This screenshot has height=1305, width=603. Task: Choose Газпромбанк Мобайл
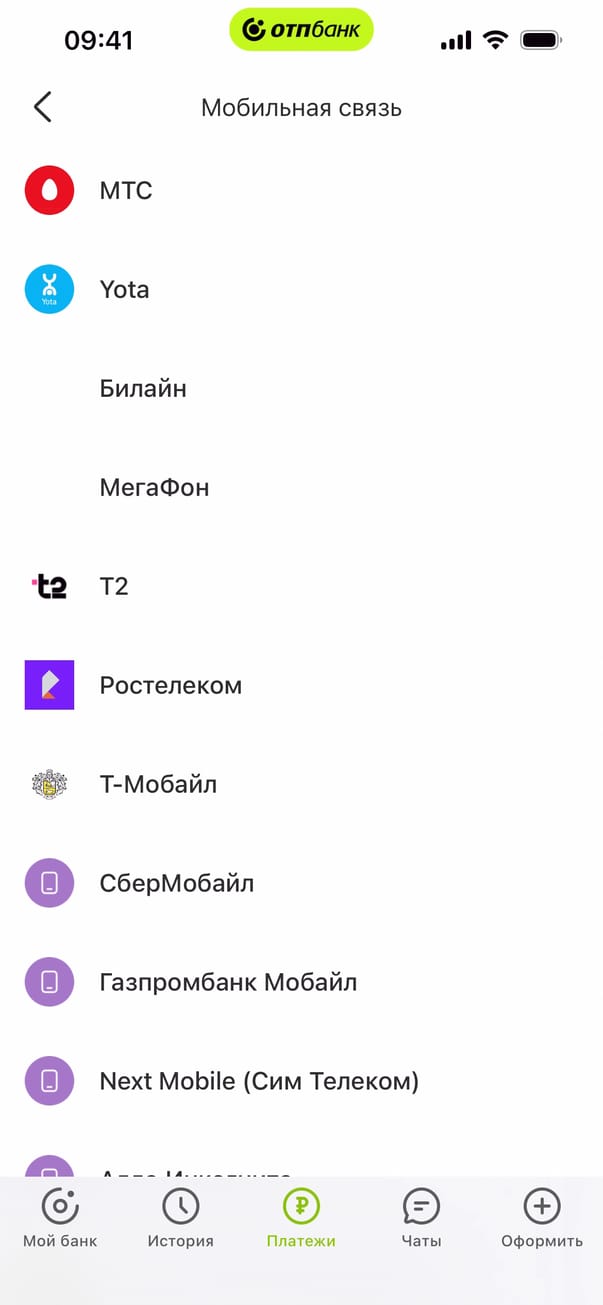click(228, 983)
